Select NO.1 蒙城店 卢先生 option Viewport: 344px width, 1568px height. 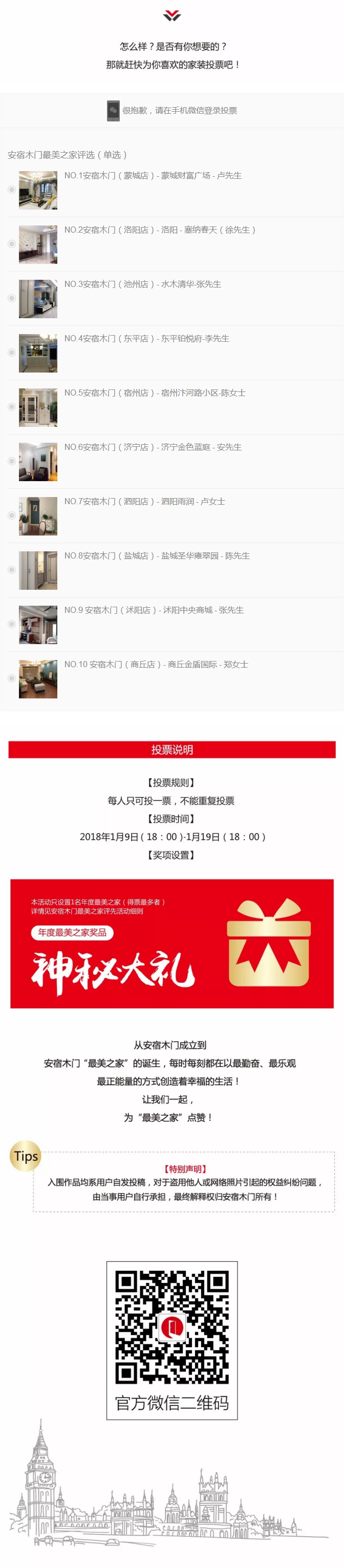12,190
